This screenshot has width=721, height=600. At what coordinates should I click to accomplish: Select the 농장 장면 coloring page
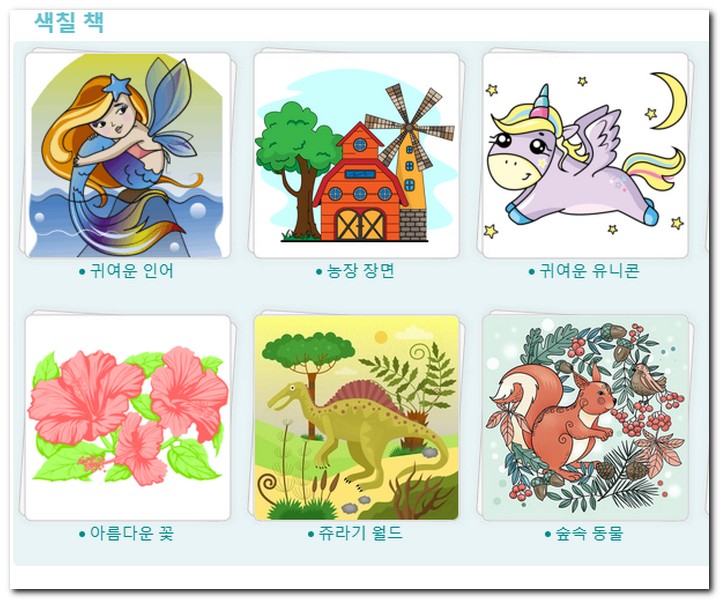tap(356, 155)
